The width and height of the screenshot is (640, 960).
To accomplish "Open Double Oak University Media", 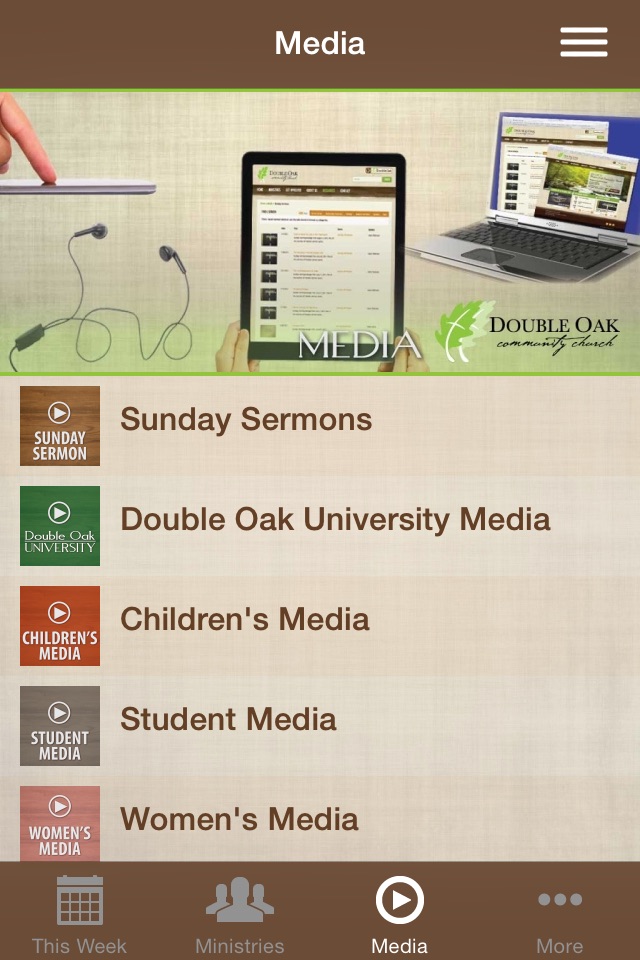I will [x=335, y=520].
